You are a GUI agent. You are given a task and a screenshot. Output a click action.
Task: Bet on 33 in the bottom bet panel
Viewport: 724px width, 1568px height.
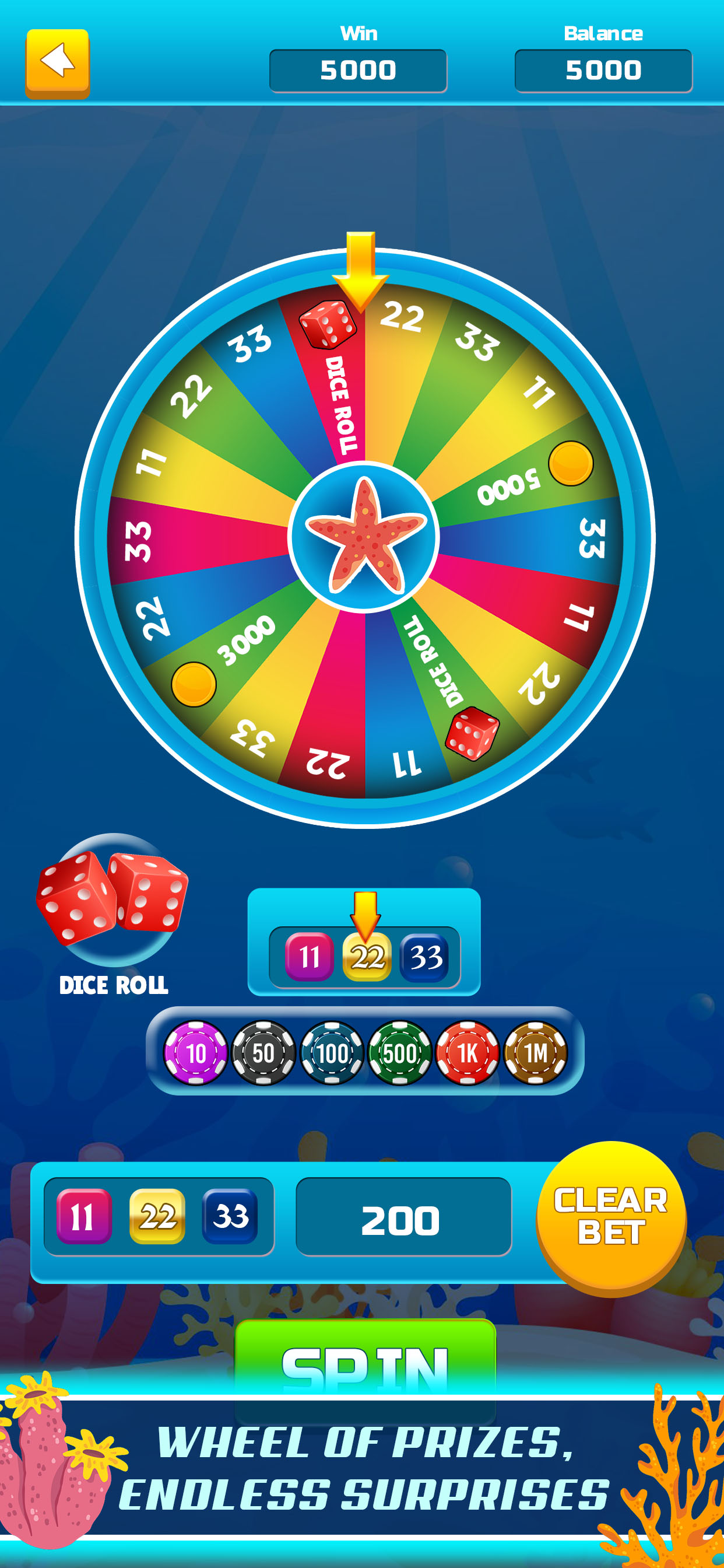(x=230, y=1216)
